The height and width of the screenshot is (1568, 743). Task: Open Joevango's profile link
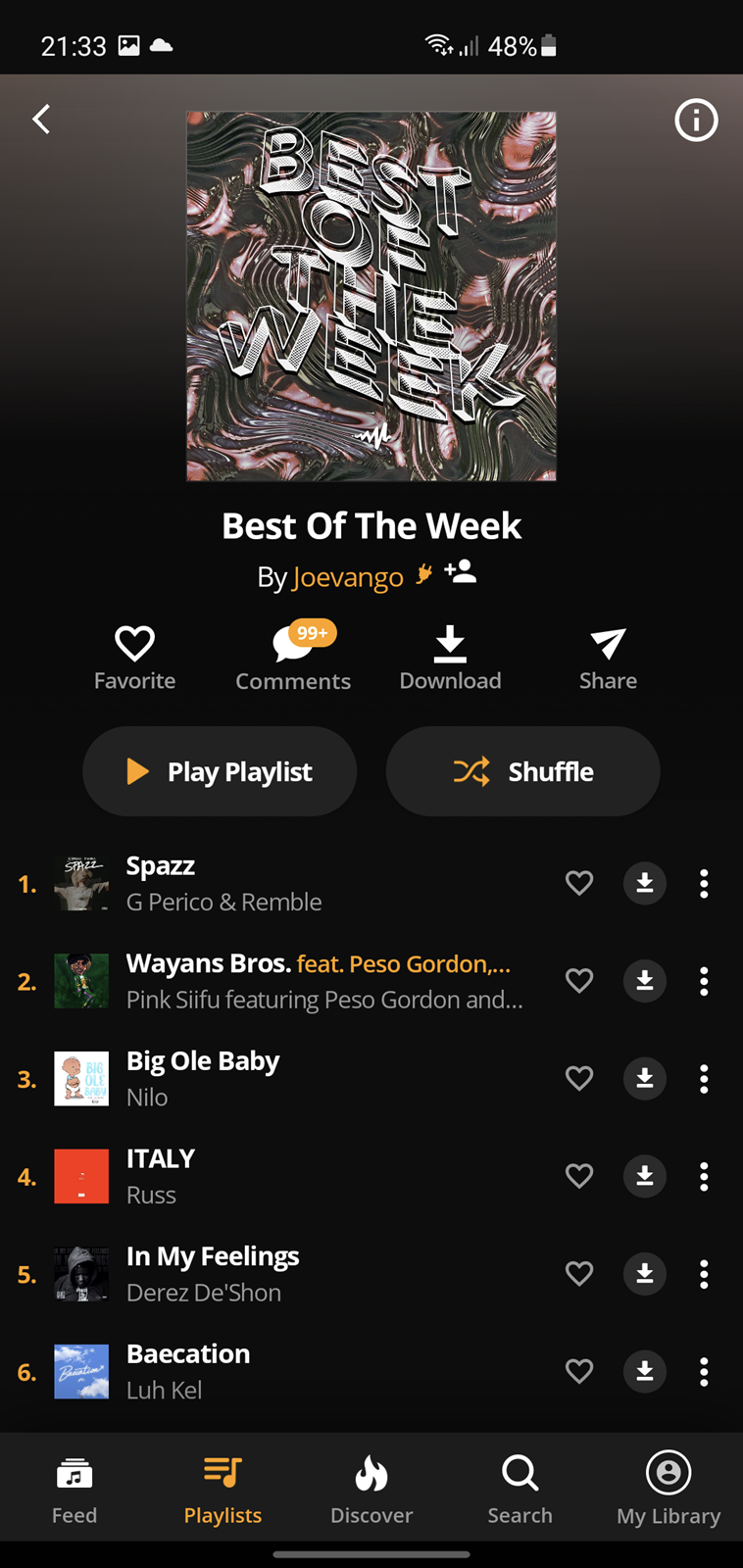348,577
